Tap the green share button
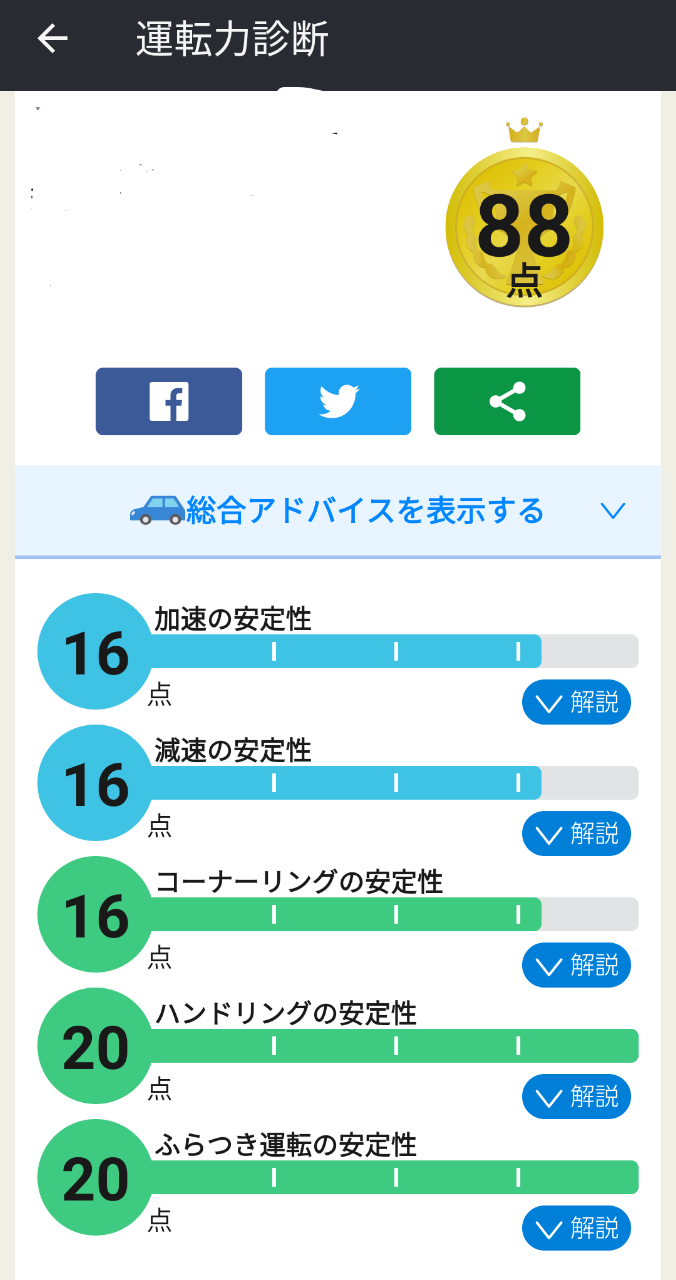Image resolution: width=676 pixels, height=1280 pixels. 507,401
